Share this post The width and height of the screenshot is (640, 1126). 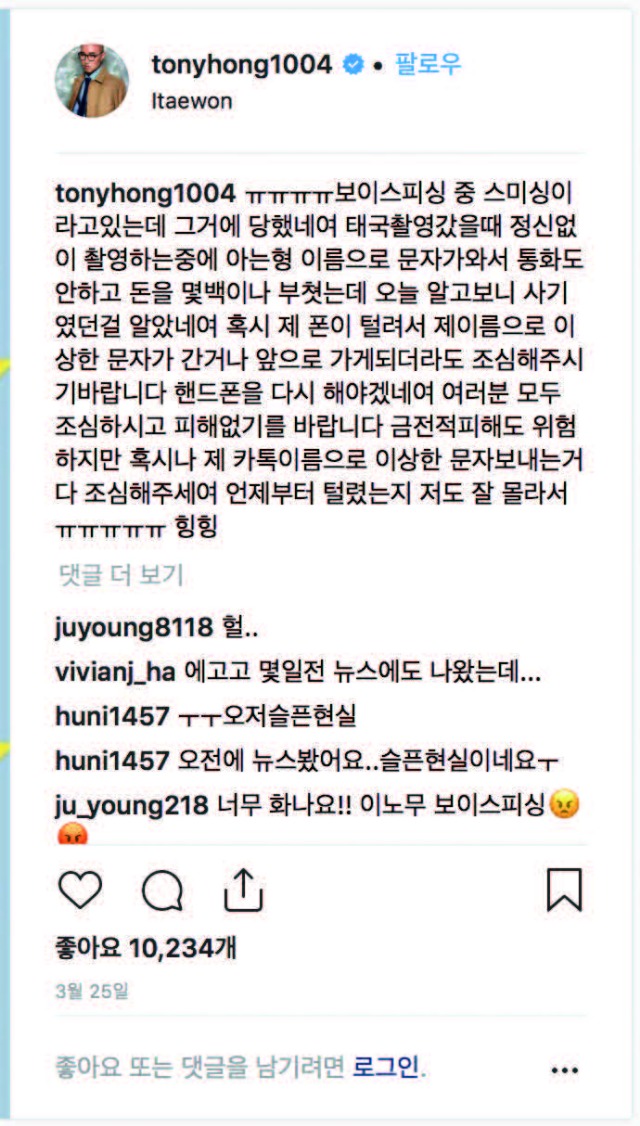243,889
